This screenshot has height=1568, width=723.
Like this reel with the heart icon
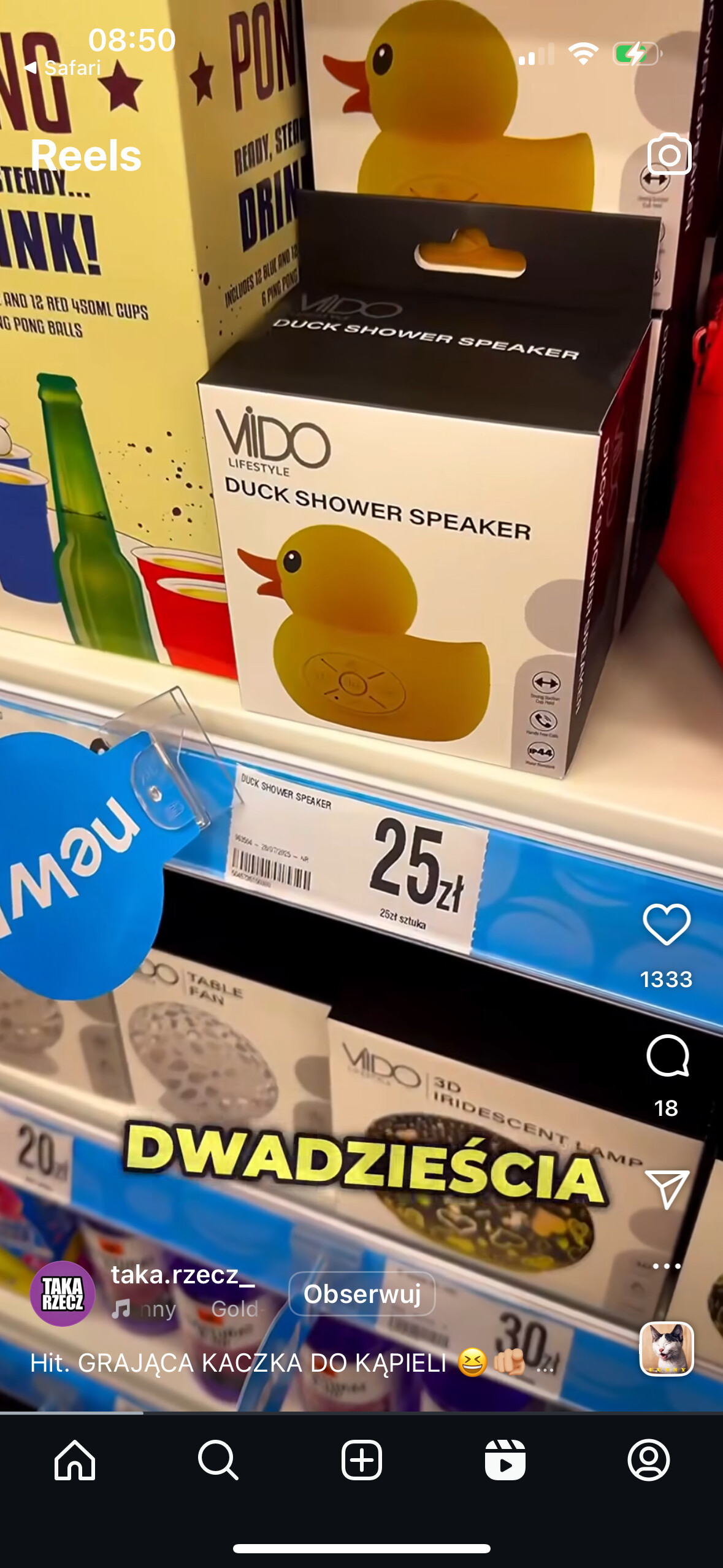pos(667,924)
